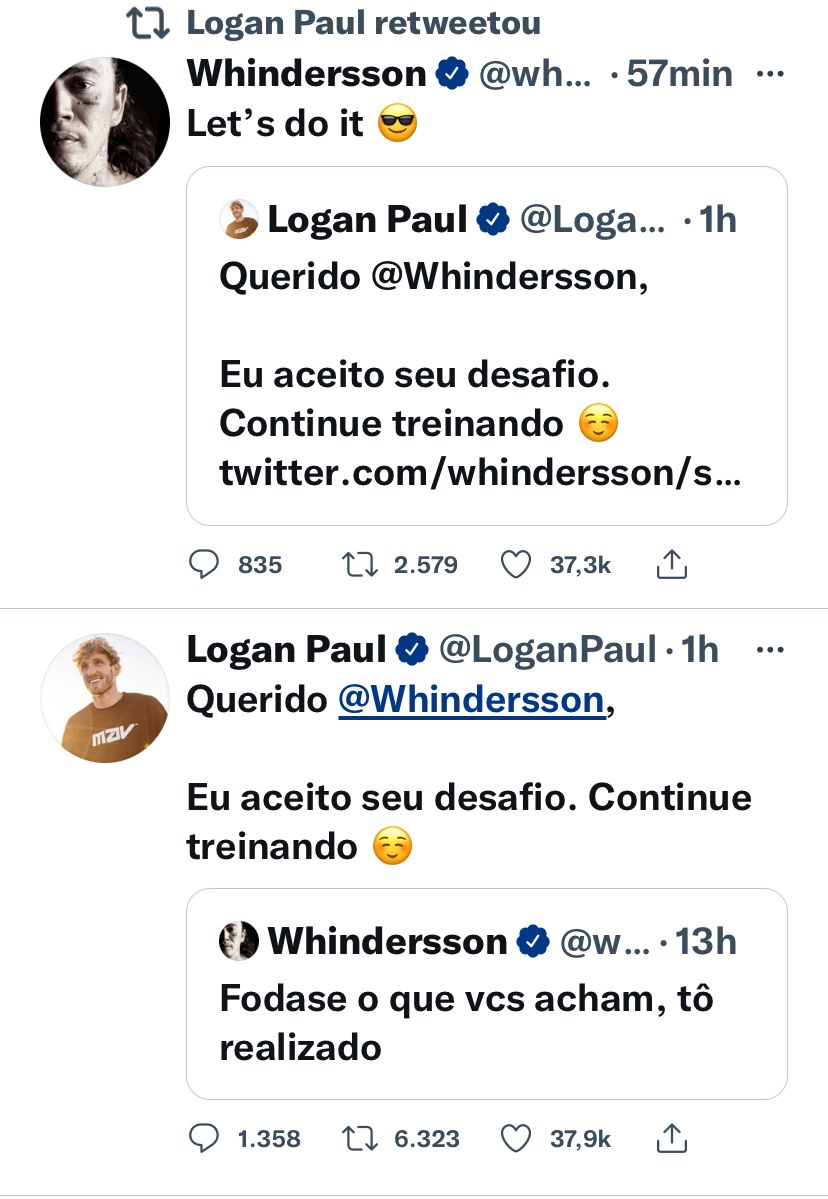The height and width of the screenshot is (1199, 828).
Task: Like Whindersson's "Let's do it" tweet
Action: 515,566
